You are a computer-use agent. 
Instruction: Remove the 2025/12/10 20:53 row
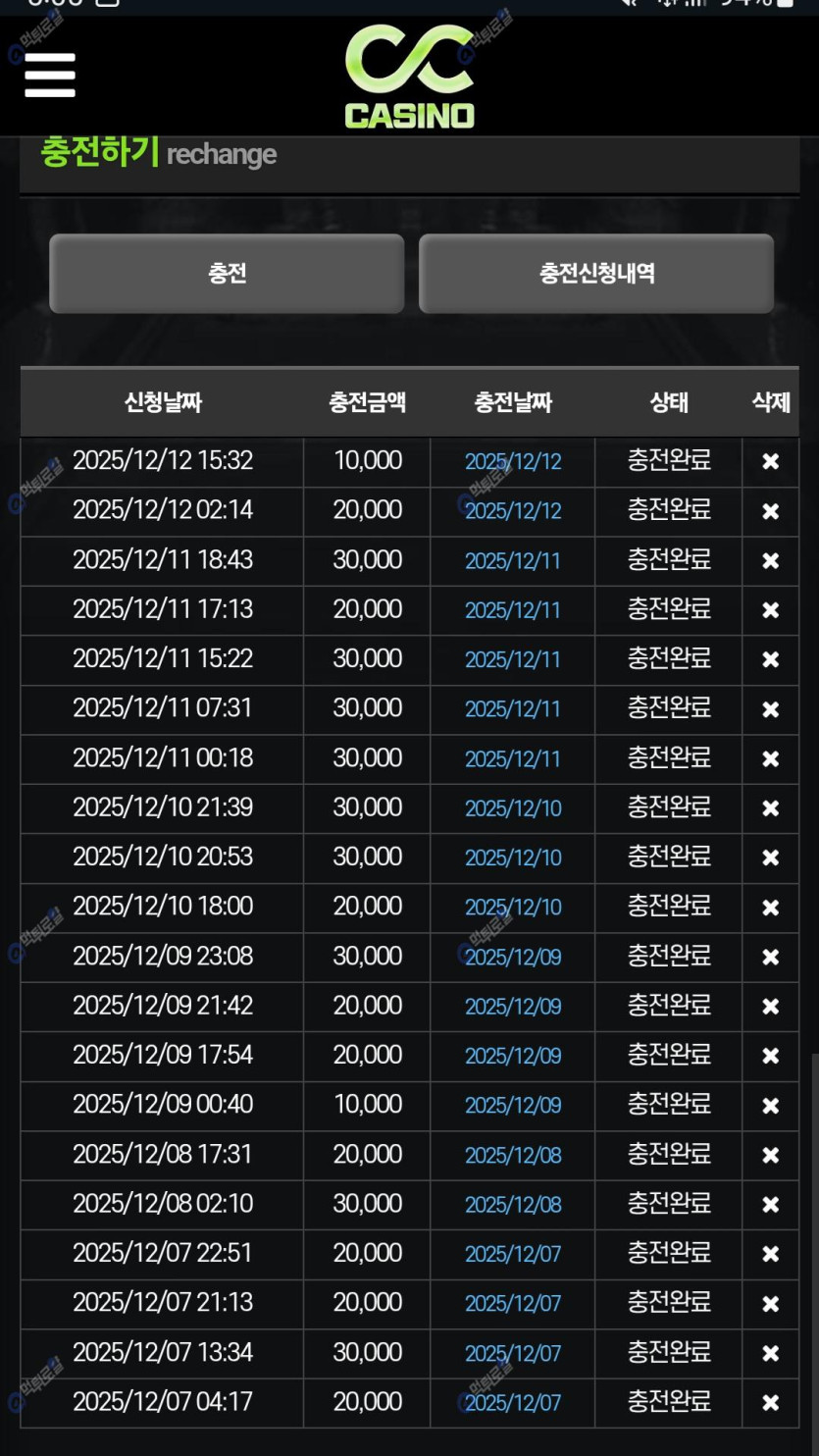pos(771,858)
